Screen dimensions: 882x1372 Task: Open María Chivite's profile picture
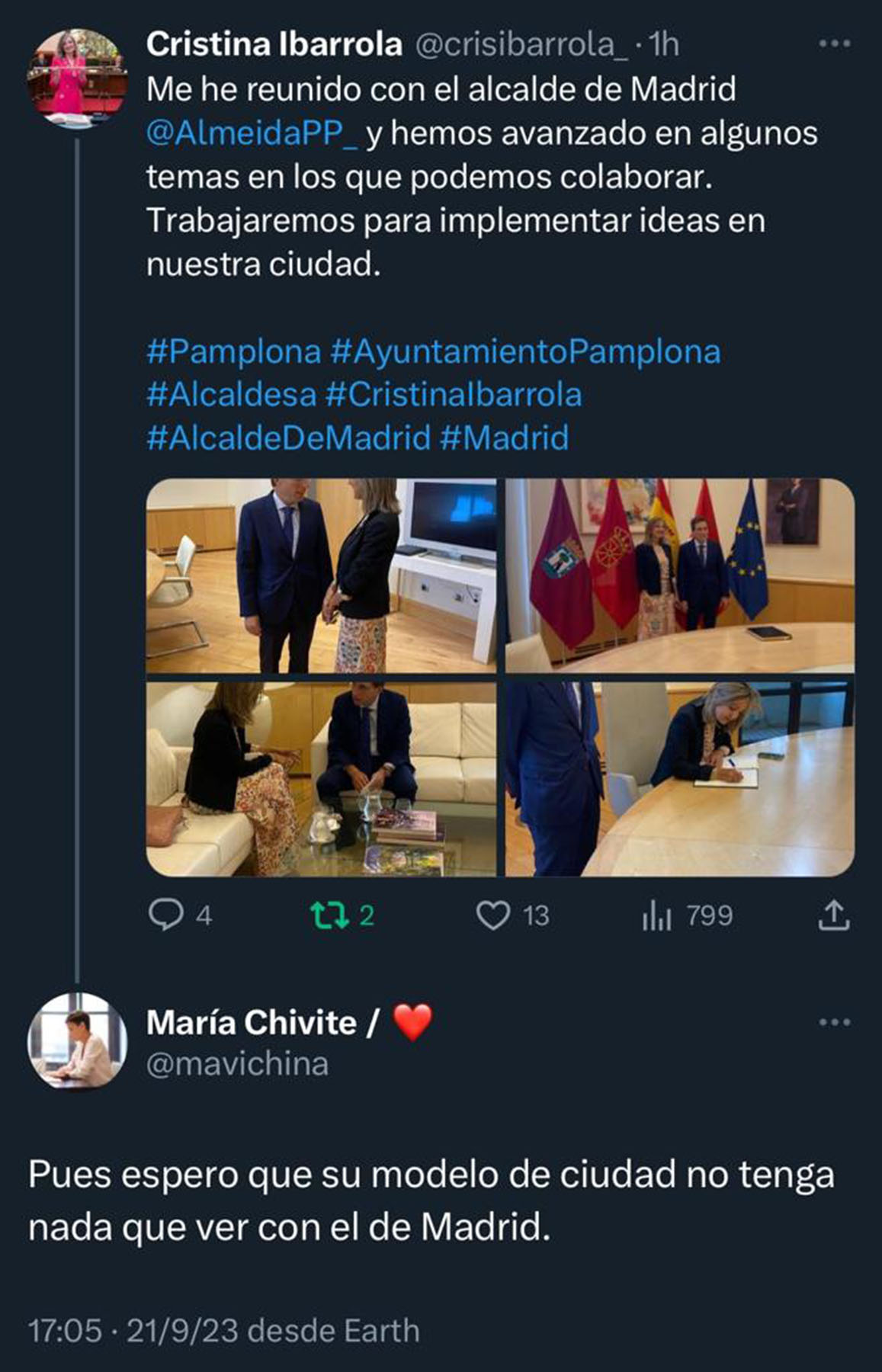point(77,1041)
